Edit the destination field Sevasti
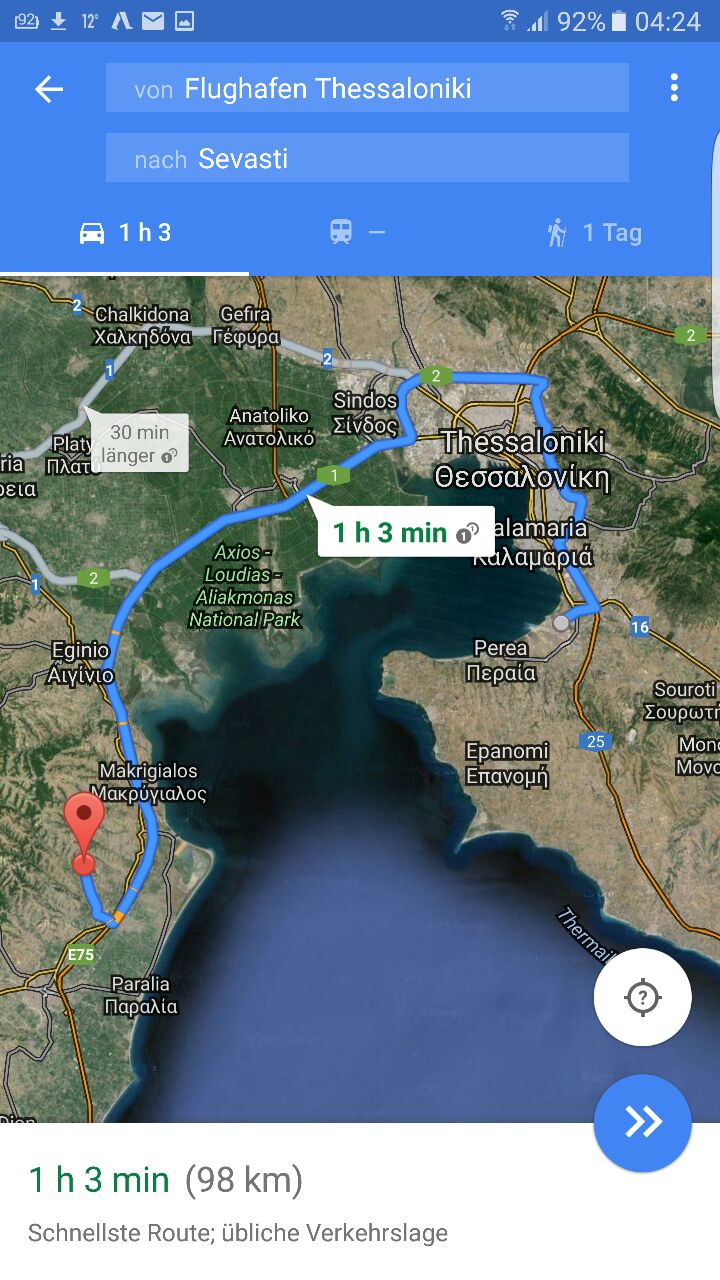 click(367, 158)
